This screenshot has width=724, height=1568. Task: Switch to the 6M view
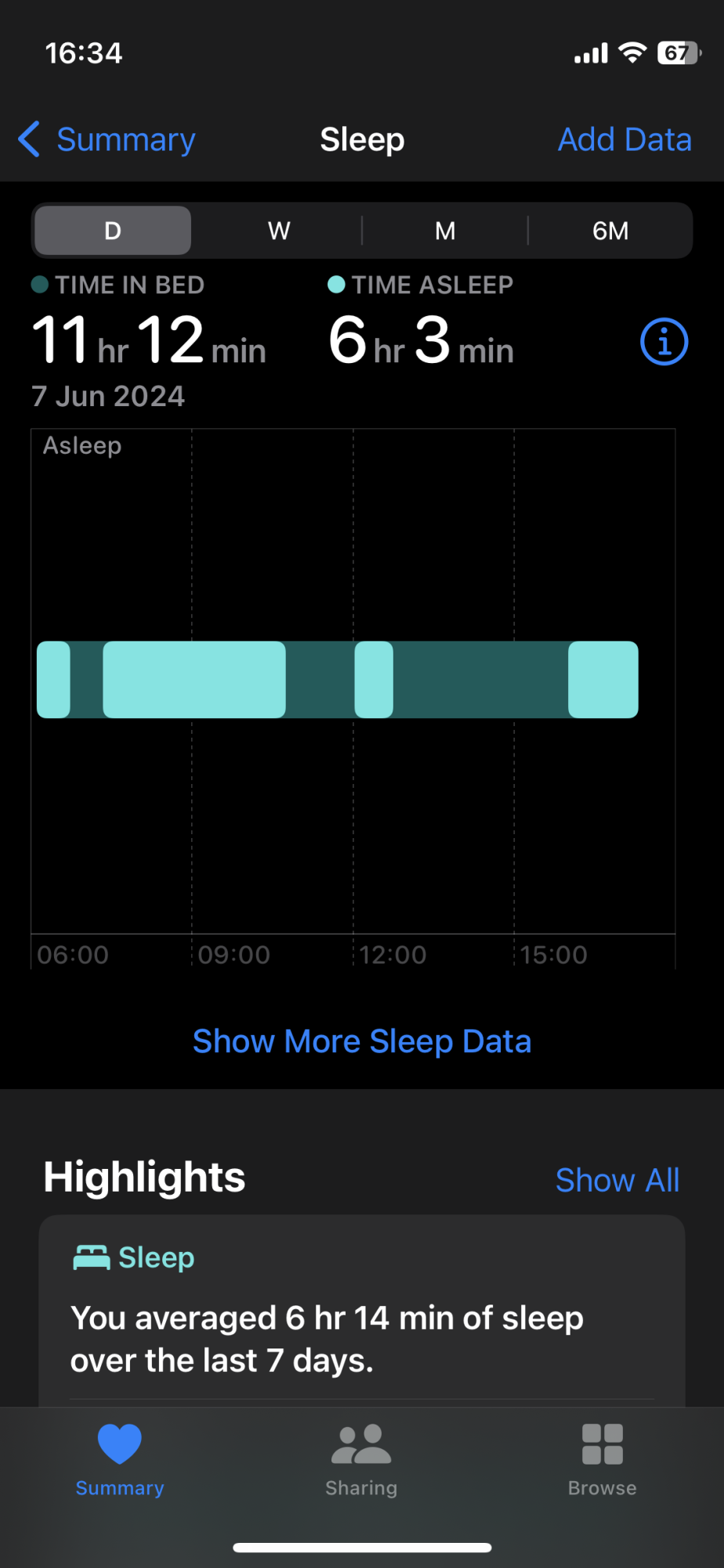(610, 230)
